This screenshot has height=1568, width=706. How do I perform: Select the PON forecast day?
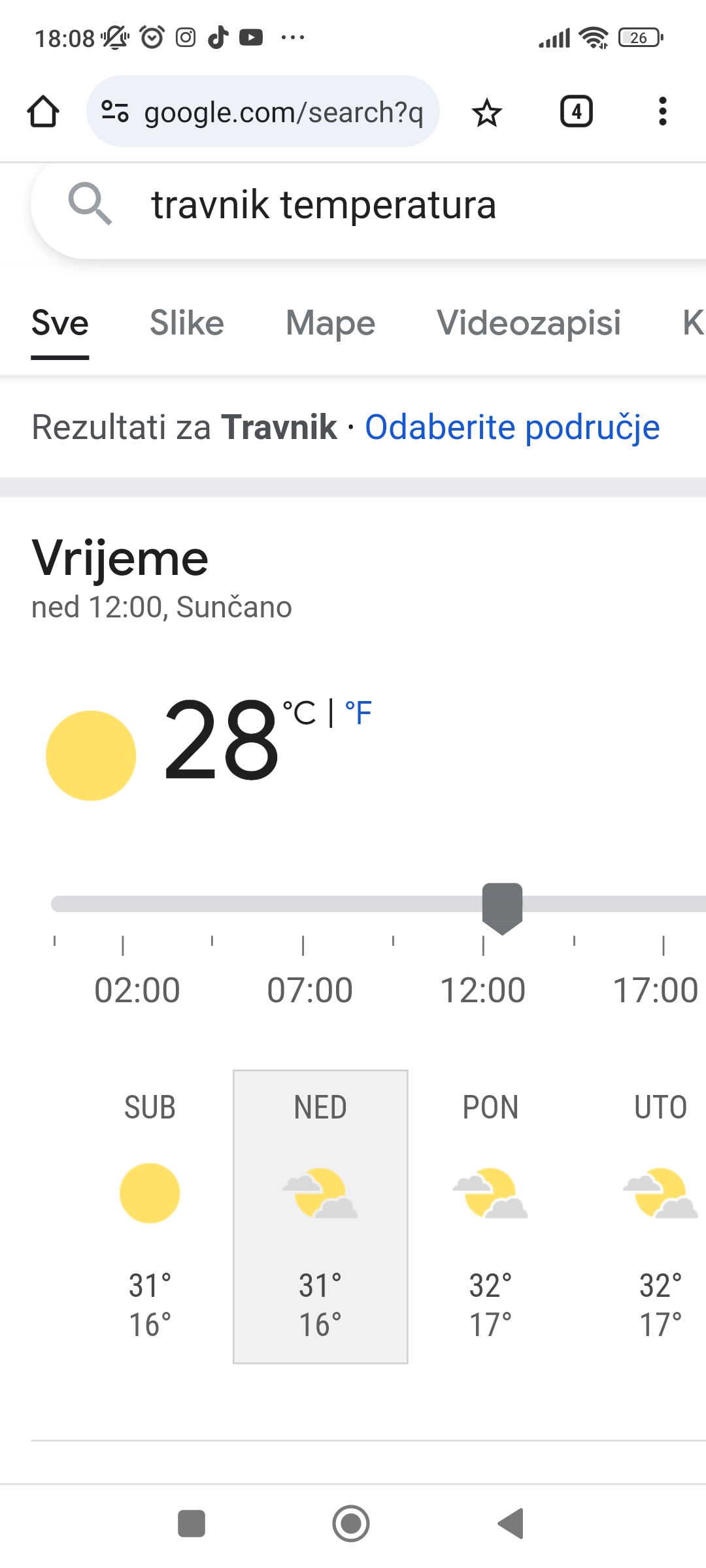(x=490, y=1217)
